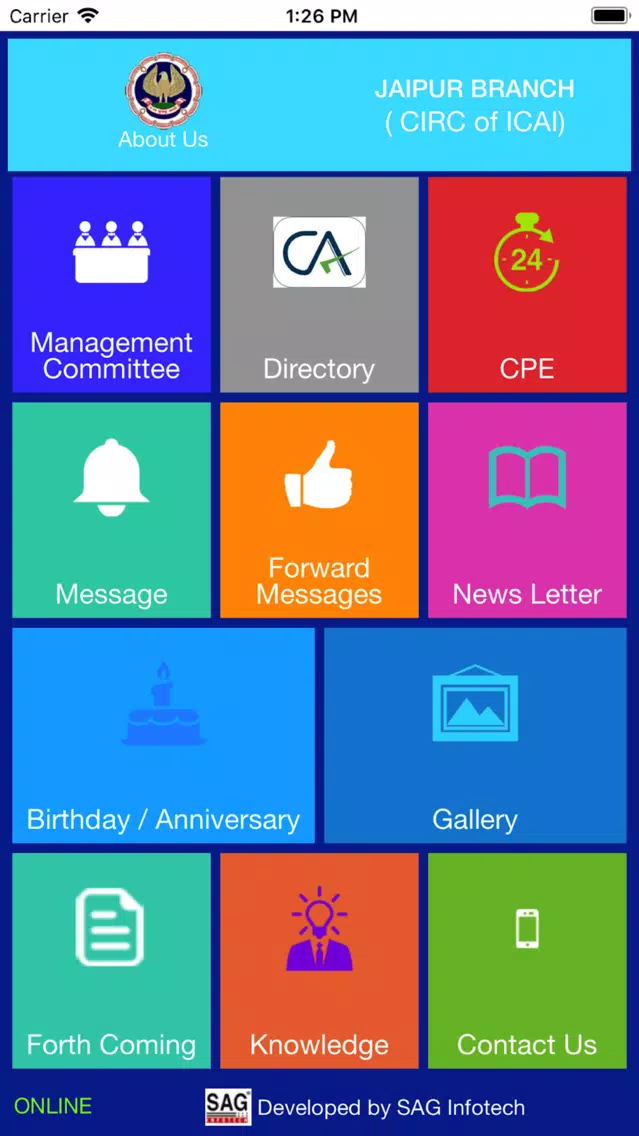Open the About Us section
The height and width of the screenshot is (1136, 639).
coord(163,101)
